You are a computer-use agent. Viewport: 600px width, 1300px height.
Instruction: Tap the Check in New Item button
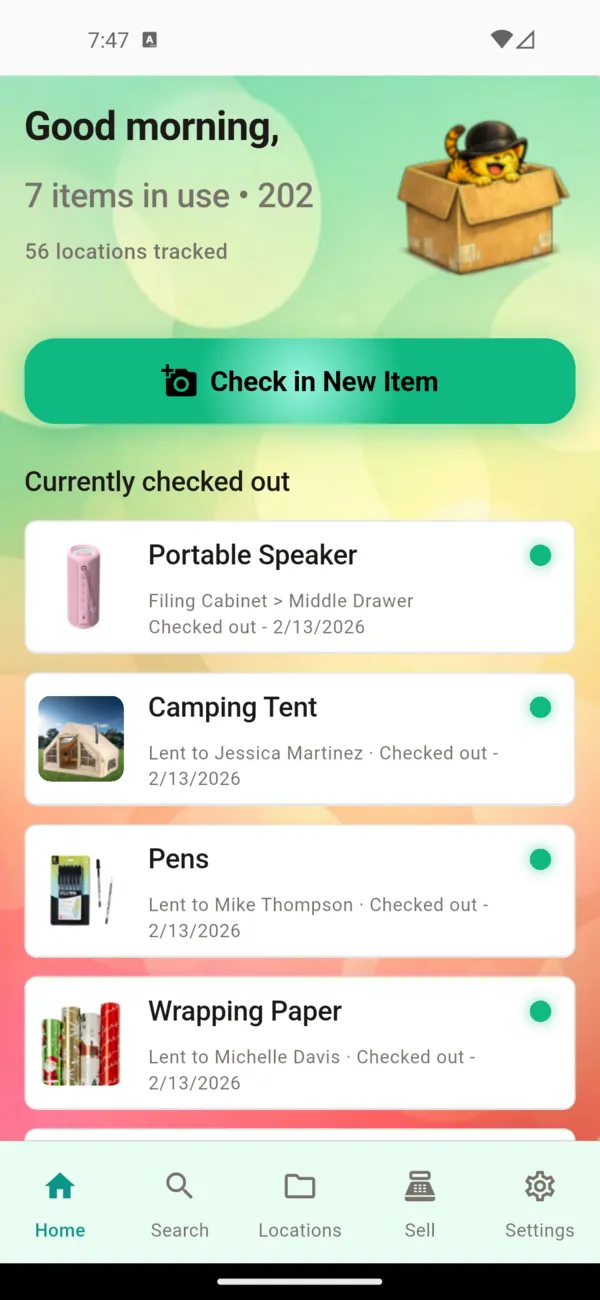[x=300, y=381]
